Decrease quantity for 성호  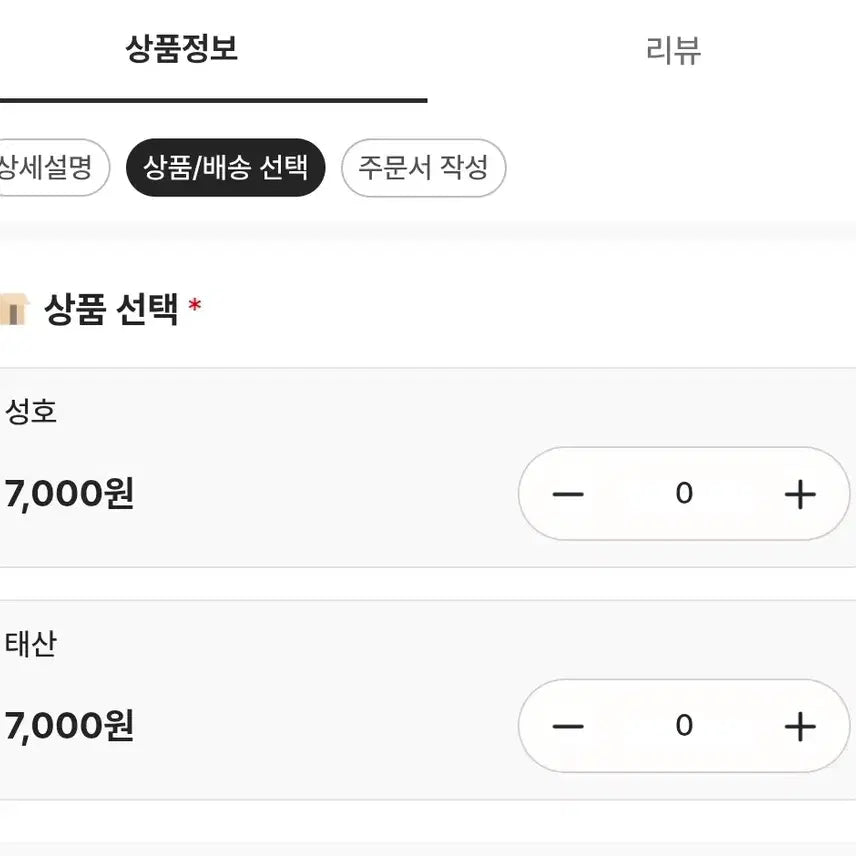567,494
